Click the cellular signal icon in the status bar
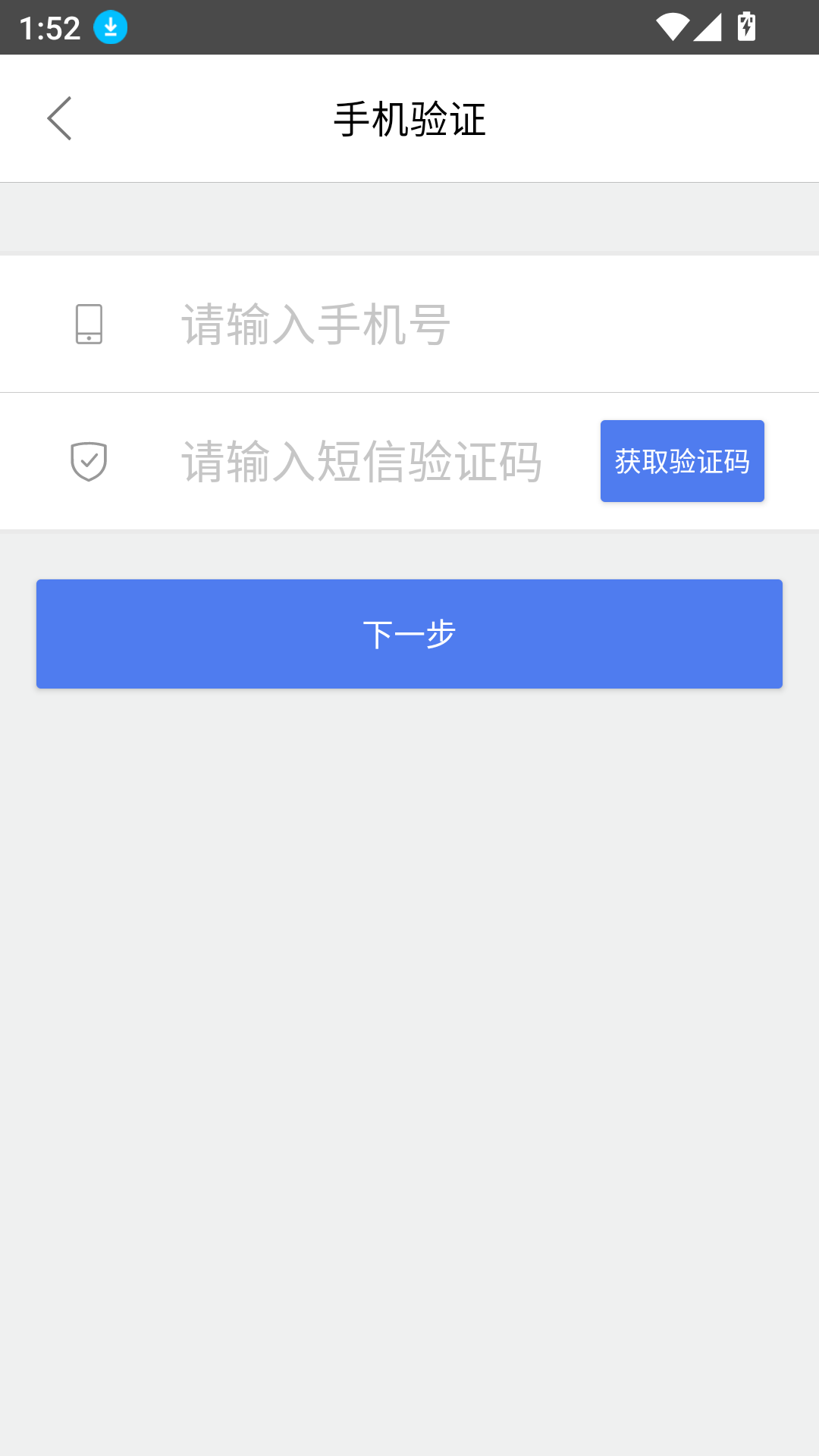 [x=707, y=25]
